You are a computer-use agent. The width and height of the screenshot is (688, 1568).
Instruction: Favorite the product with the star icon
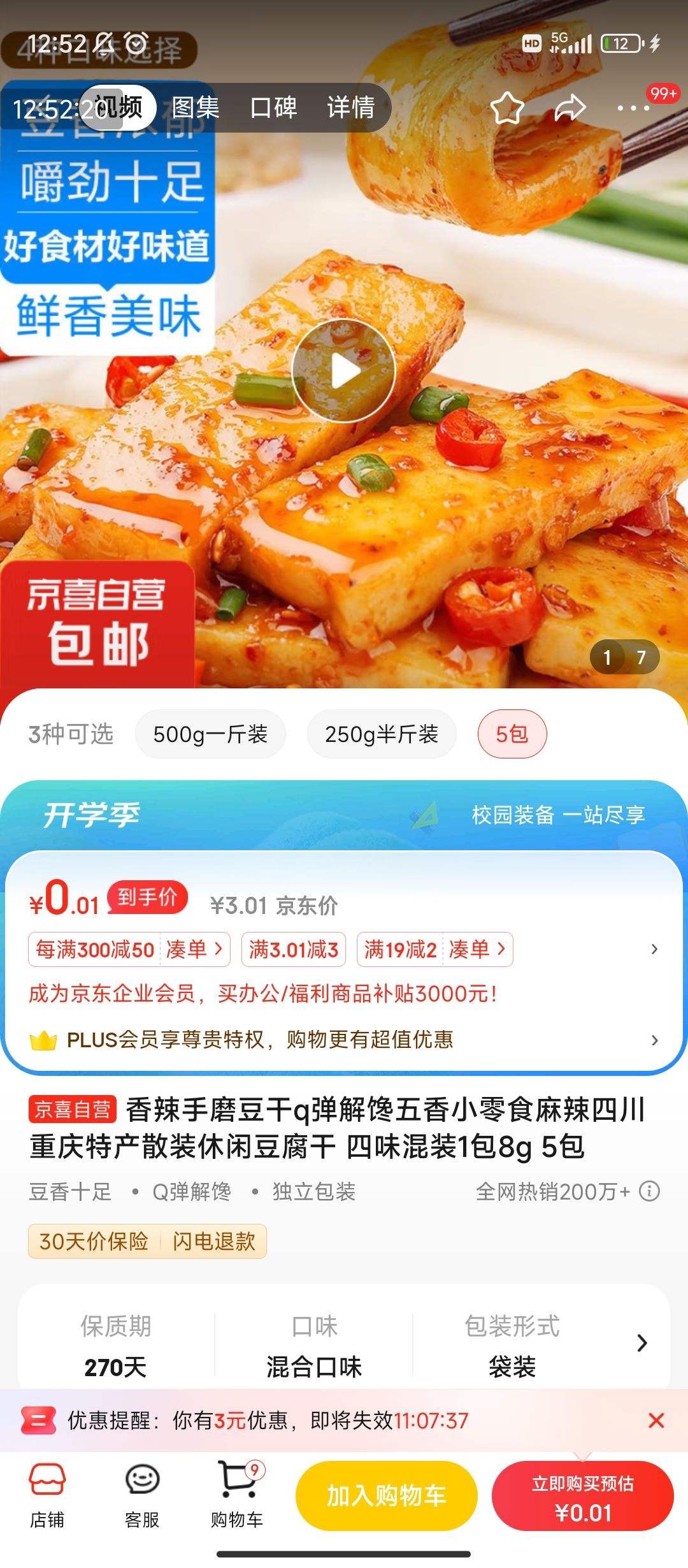pos(506,107)
